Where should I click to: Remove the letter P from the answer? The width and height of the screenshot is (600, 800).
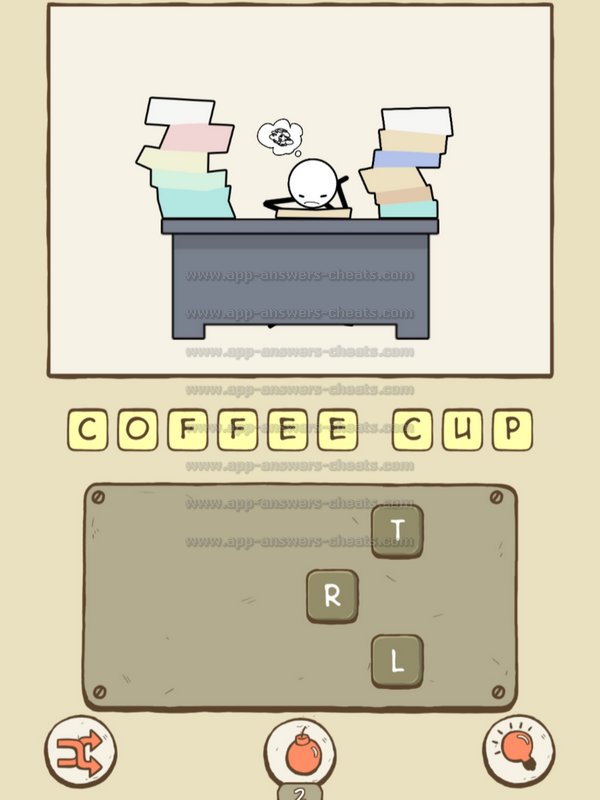(x=509, y=430)
